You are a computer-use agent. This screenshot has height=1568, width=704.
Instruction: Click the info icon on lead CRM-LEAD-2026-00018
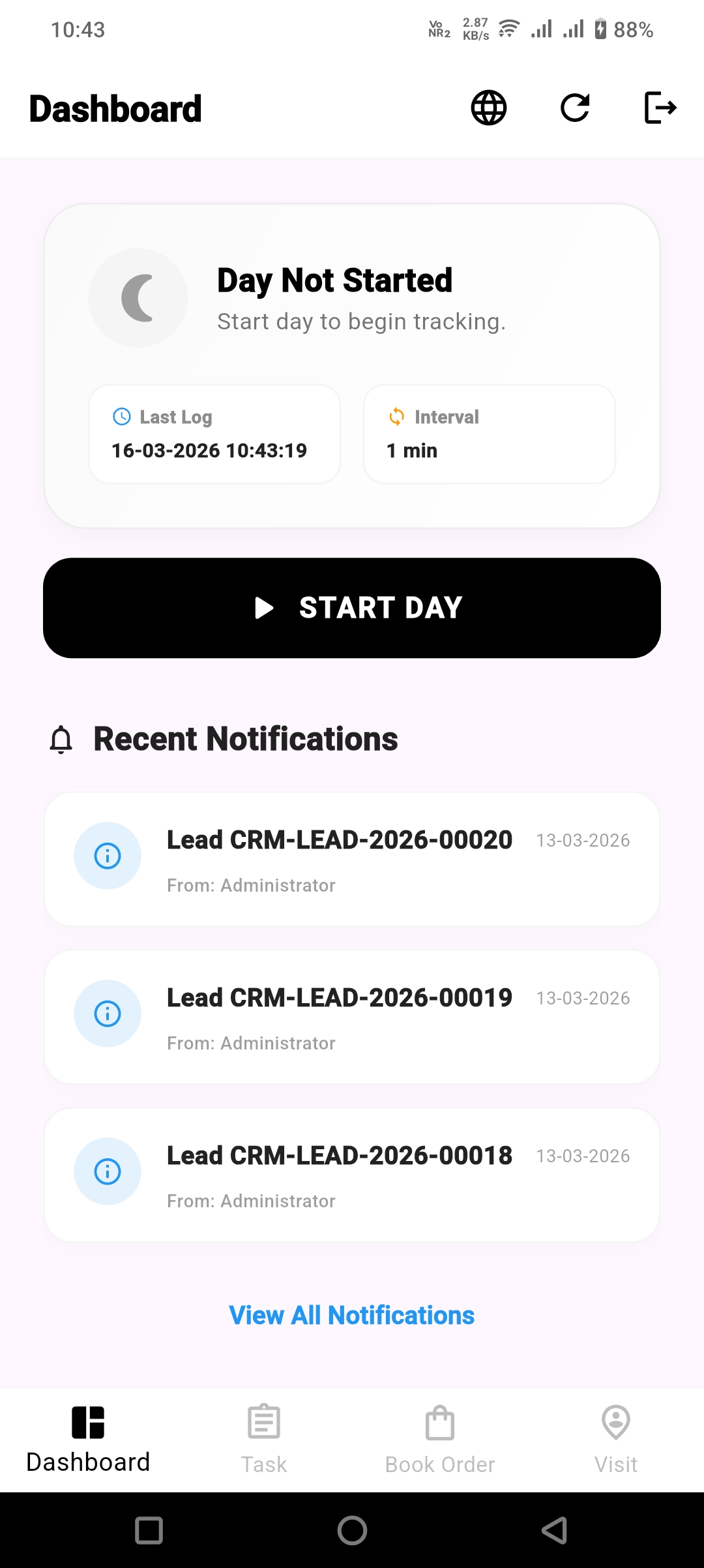(108, 1171)
